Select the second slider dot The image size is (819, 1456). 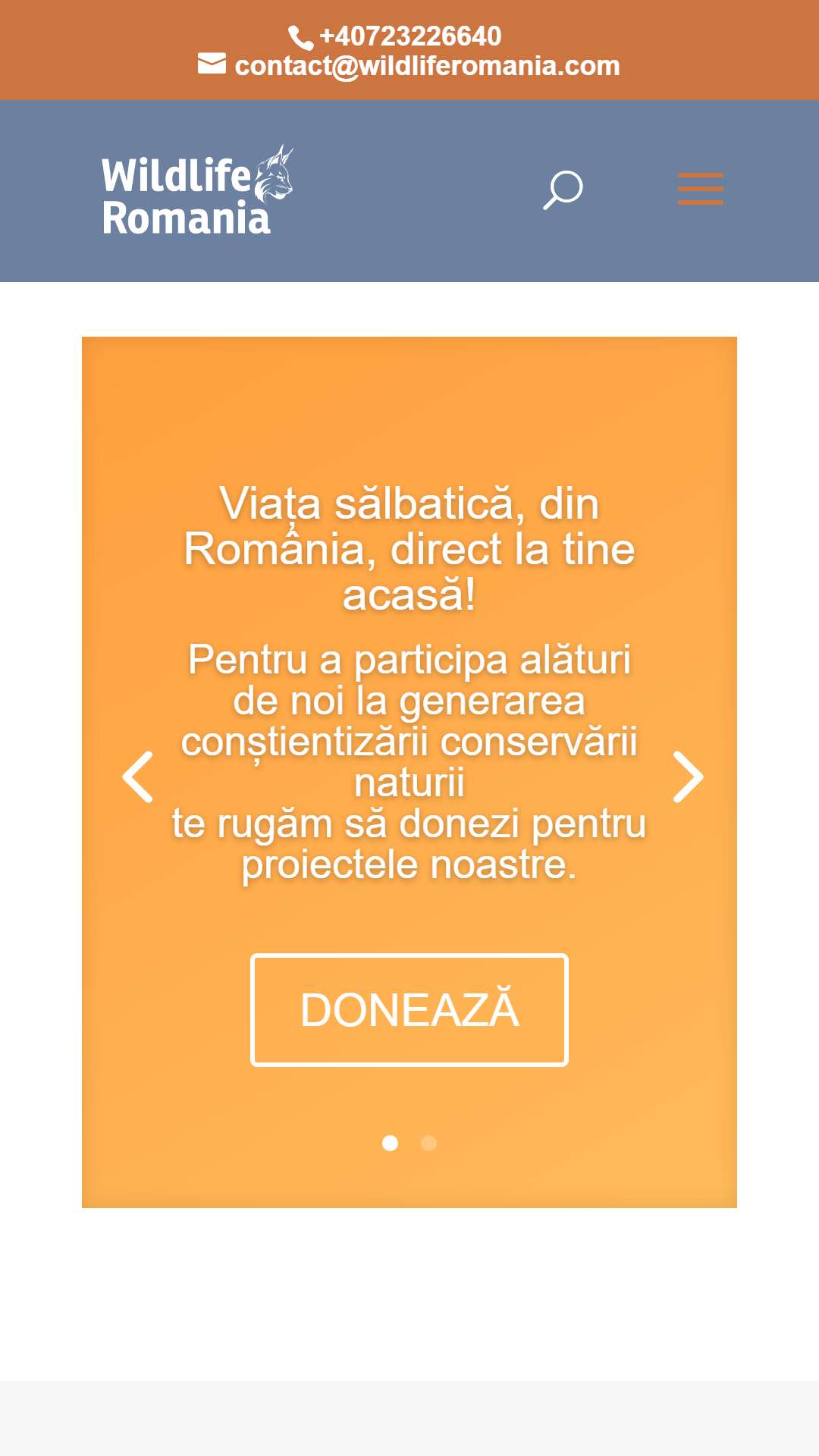[x=428, y=1143]
